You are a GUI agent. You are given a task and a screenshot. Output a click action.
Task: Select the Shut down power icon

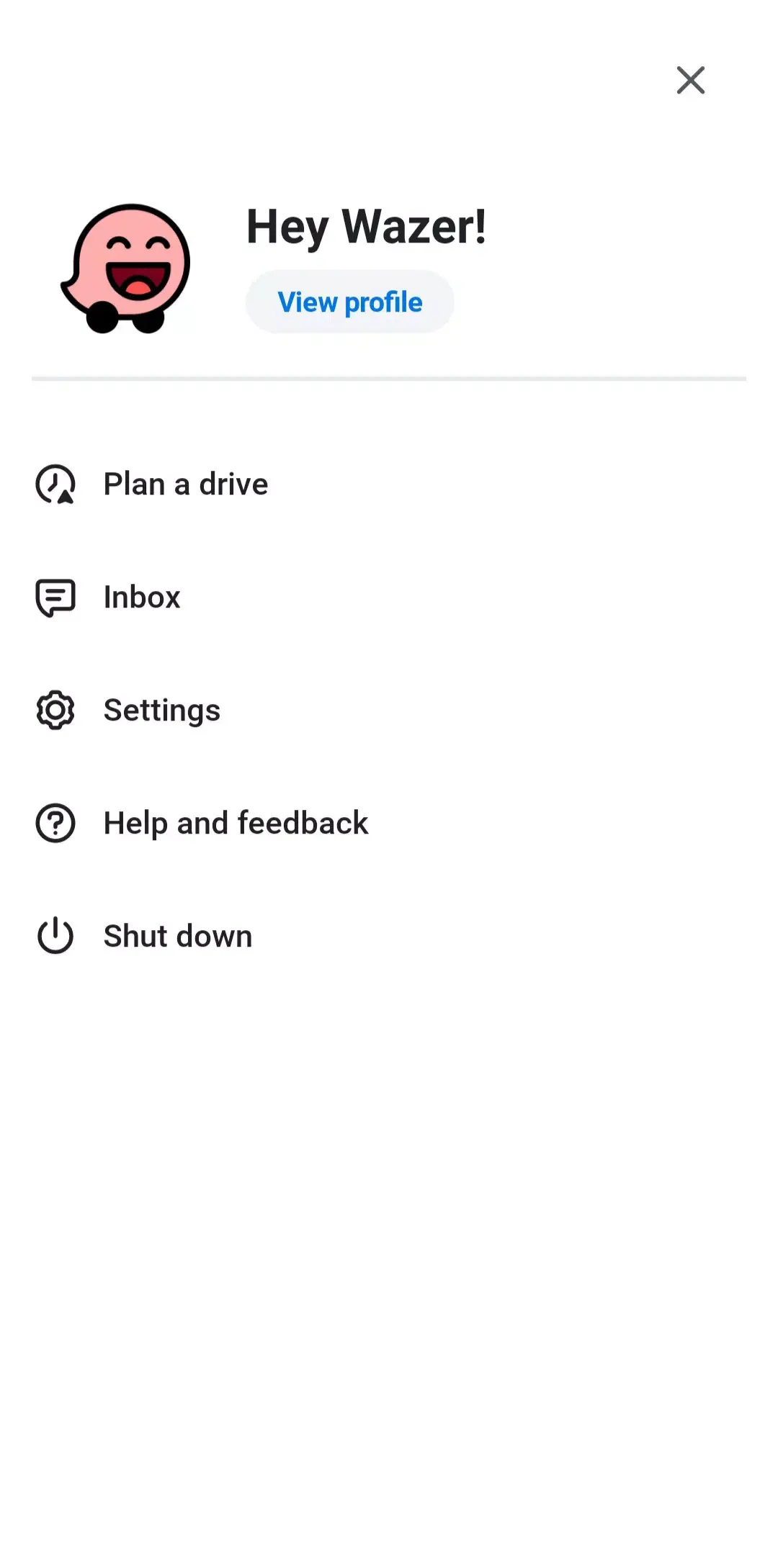pyautogui.click(x=54, y=936)
